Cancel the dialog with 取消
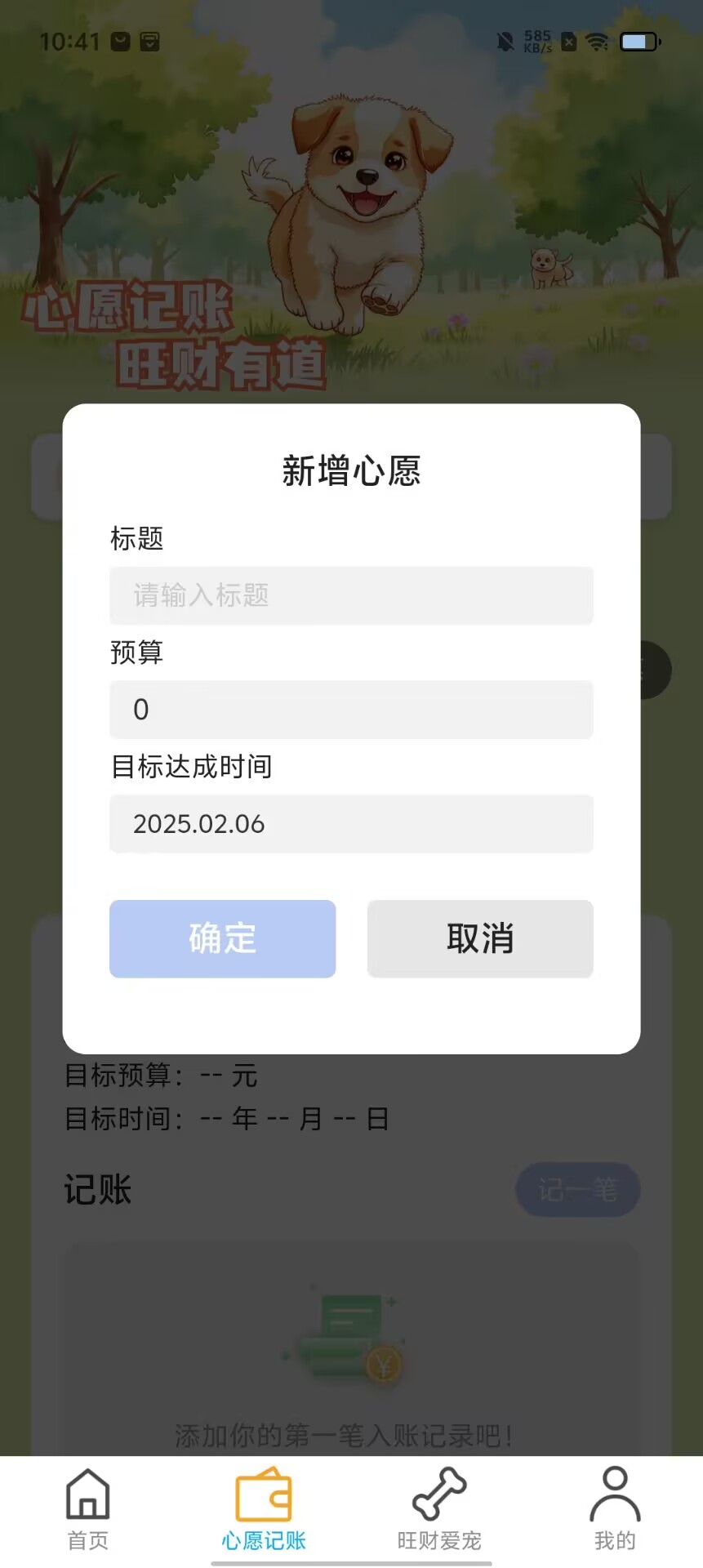The height and width of the screenshot is (1568, 703). coord(480,939)
